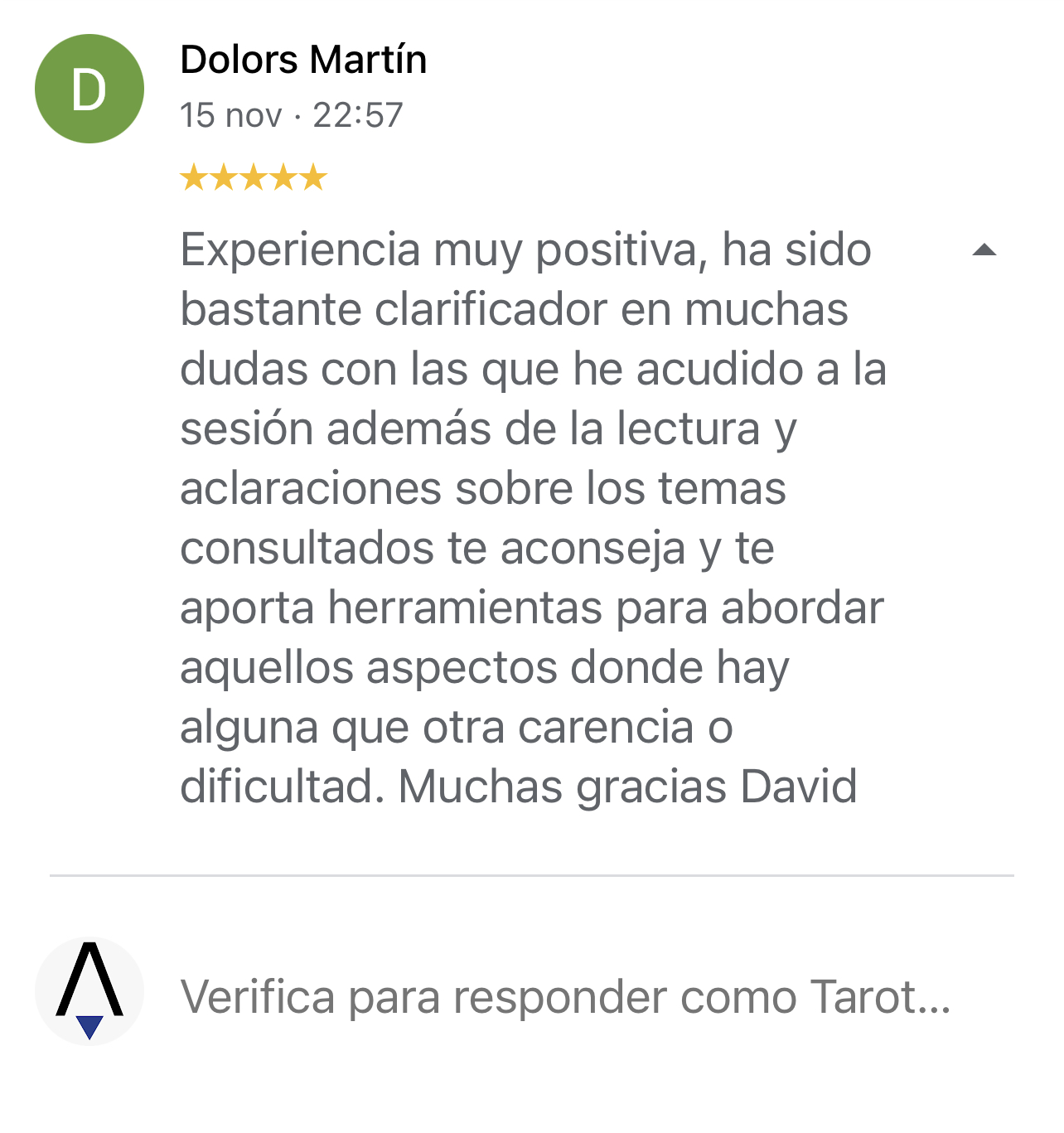This screenshot has height=1133, width=1064.
Task: Open Dolors Martín's profile avatar
Action: [x=89, y=89]
